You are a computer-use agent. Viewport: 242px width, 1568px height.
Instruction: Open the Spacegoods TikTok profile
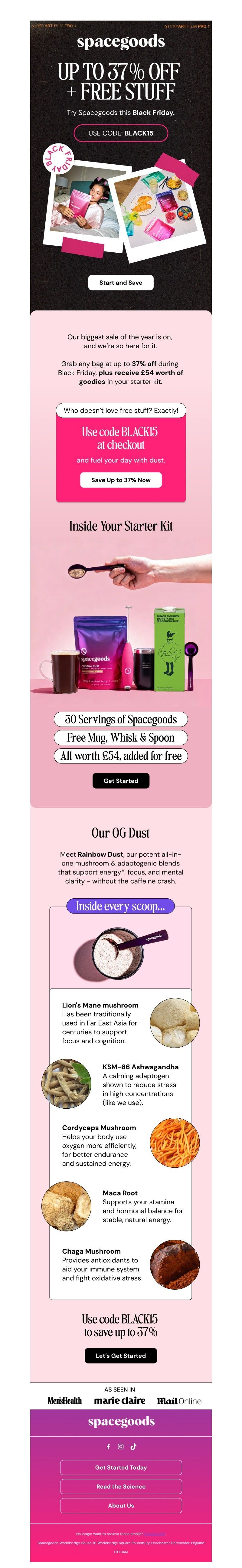click(133, 1446)
